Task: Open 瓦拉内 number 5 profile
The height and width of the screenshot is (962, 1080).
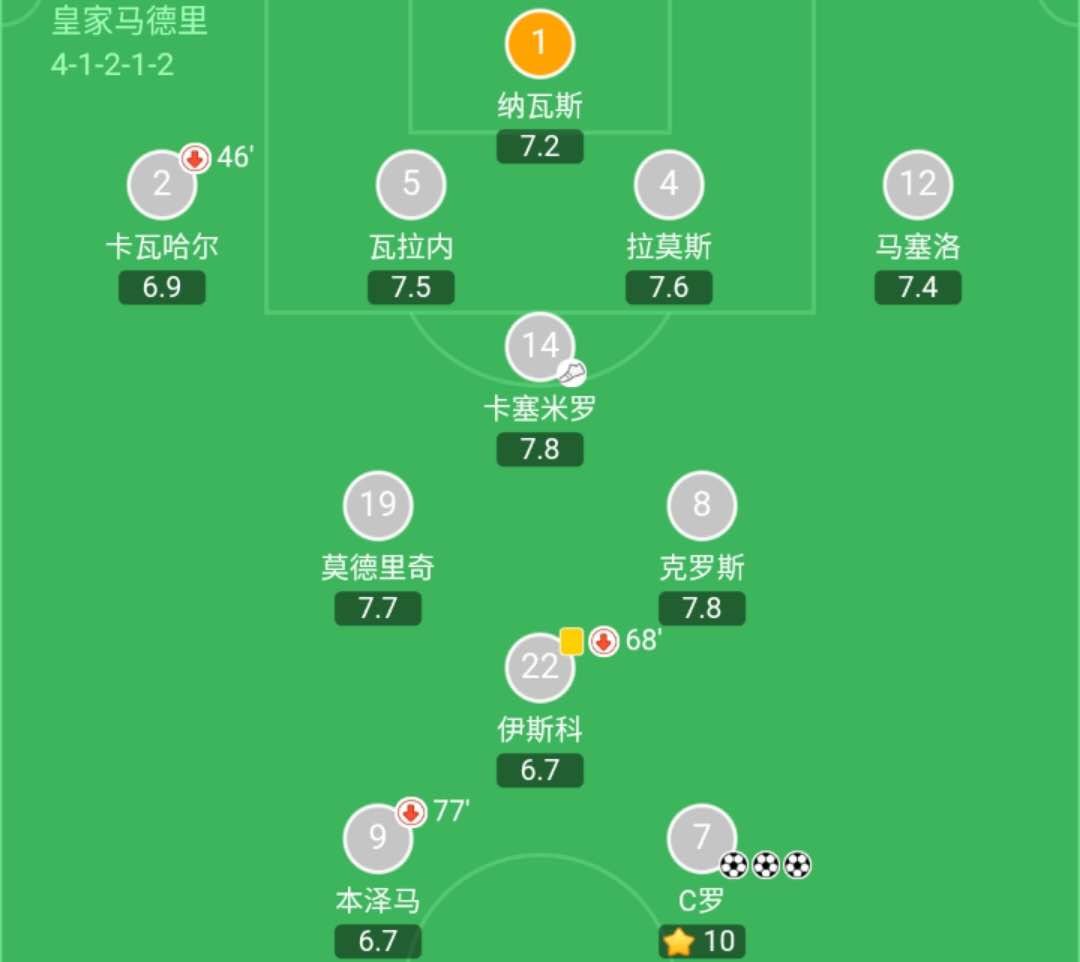Action: click(411, 185)
